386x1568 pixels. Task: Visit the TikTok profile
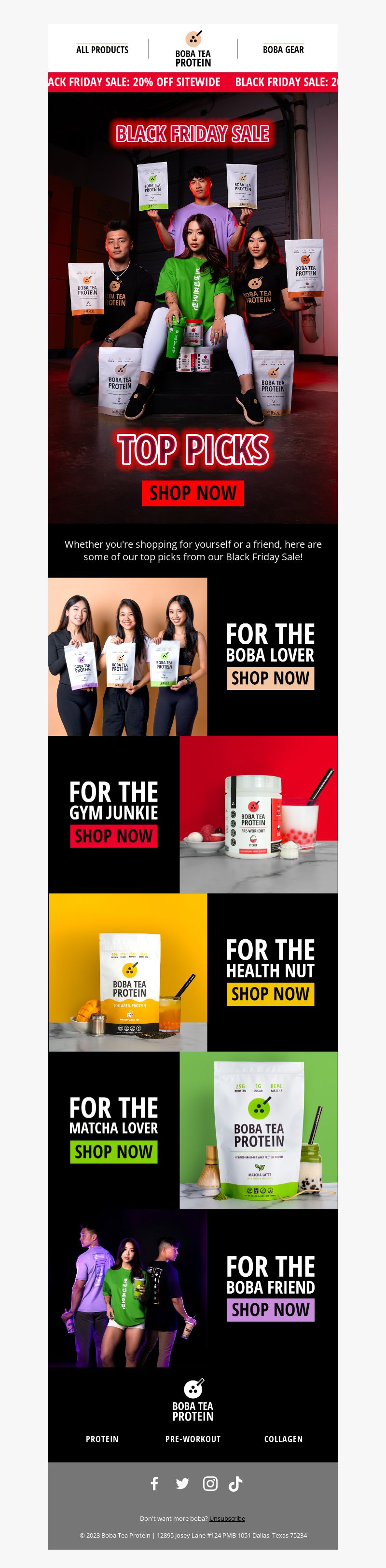click(x=235, y=1484)
